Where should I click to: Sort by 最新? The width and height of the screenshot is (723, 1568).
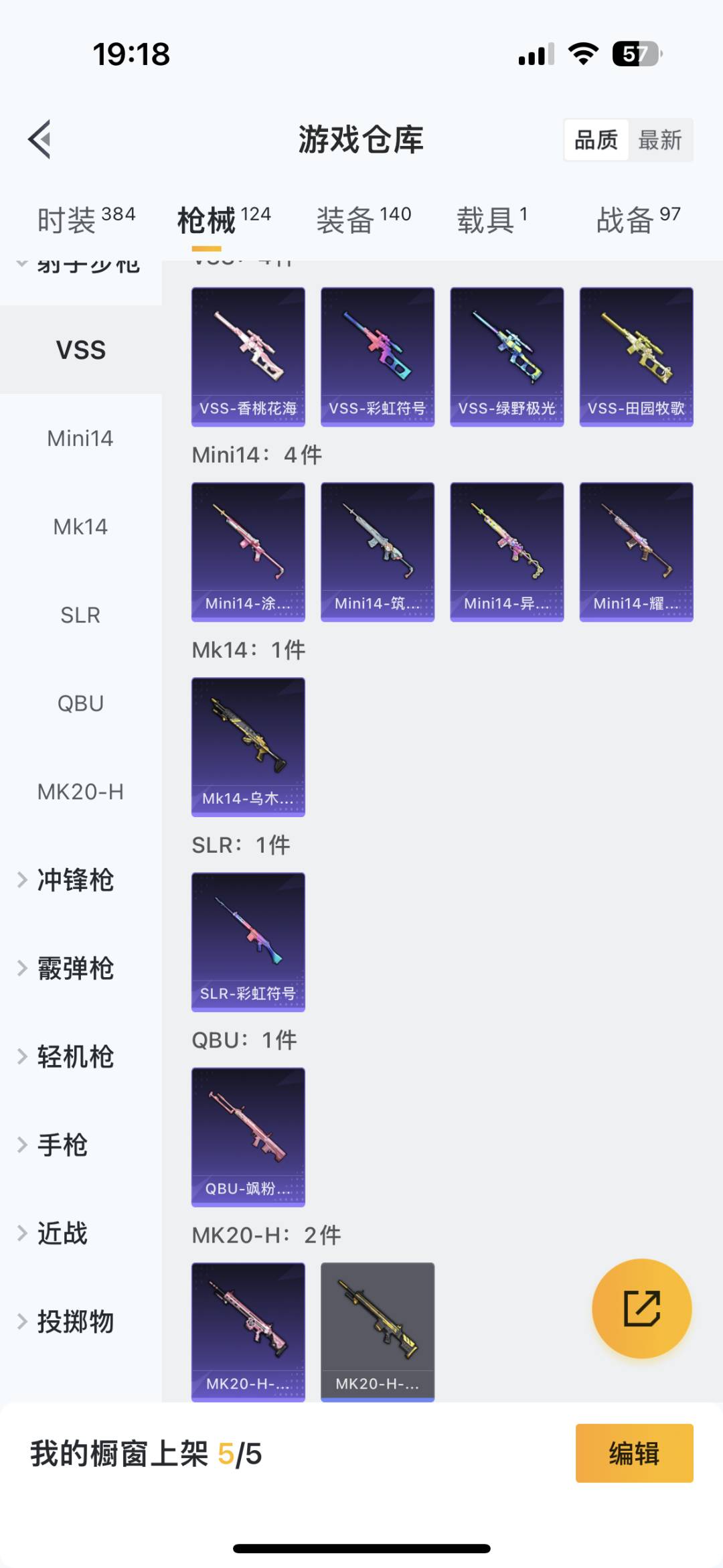pyautogui.click(x=659, y=140)
